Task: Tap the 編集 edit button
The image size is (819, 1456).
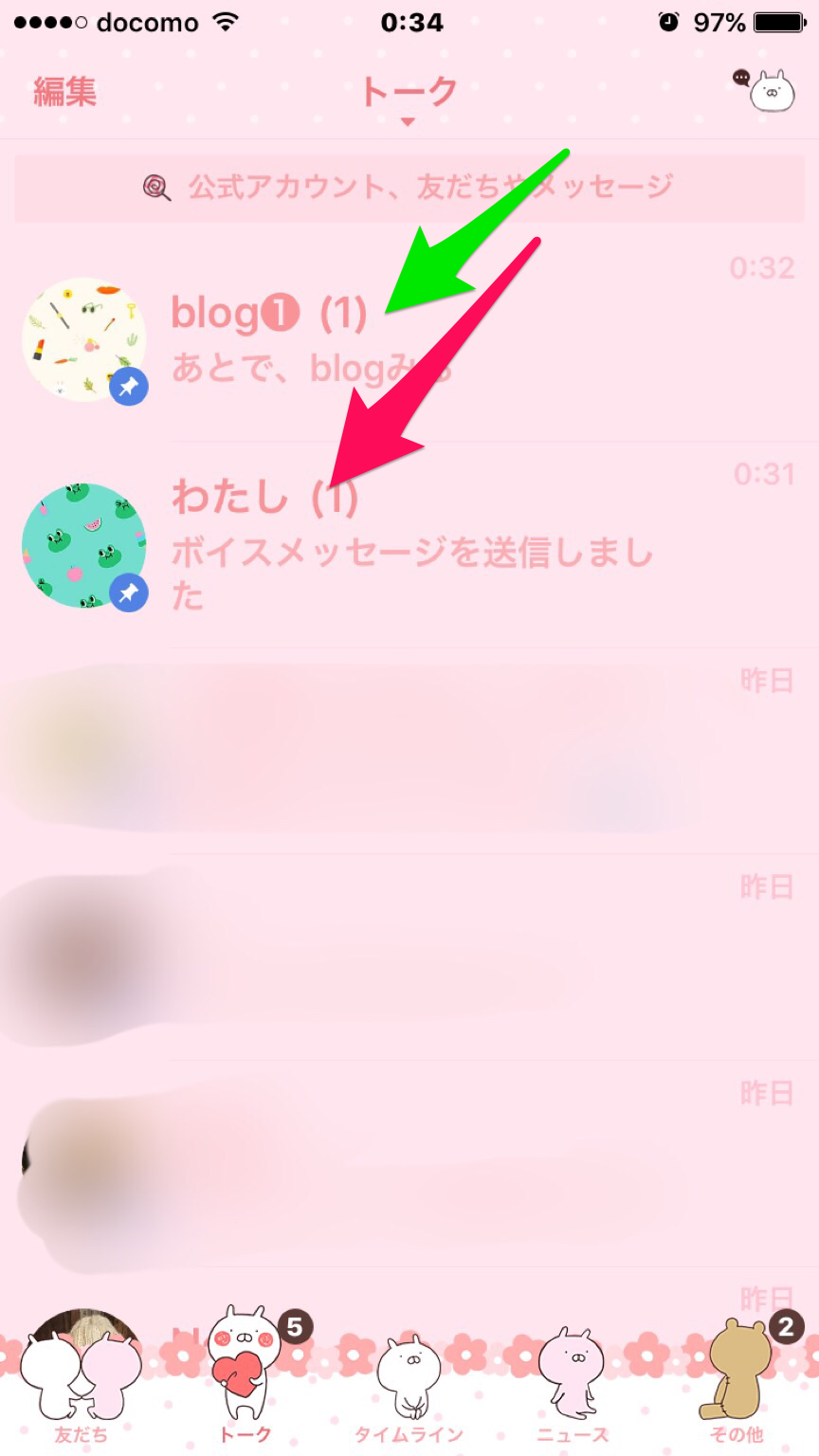Action: tap(64, 92)
